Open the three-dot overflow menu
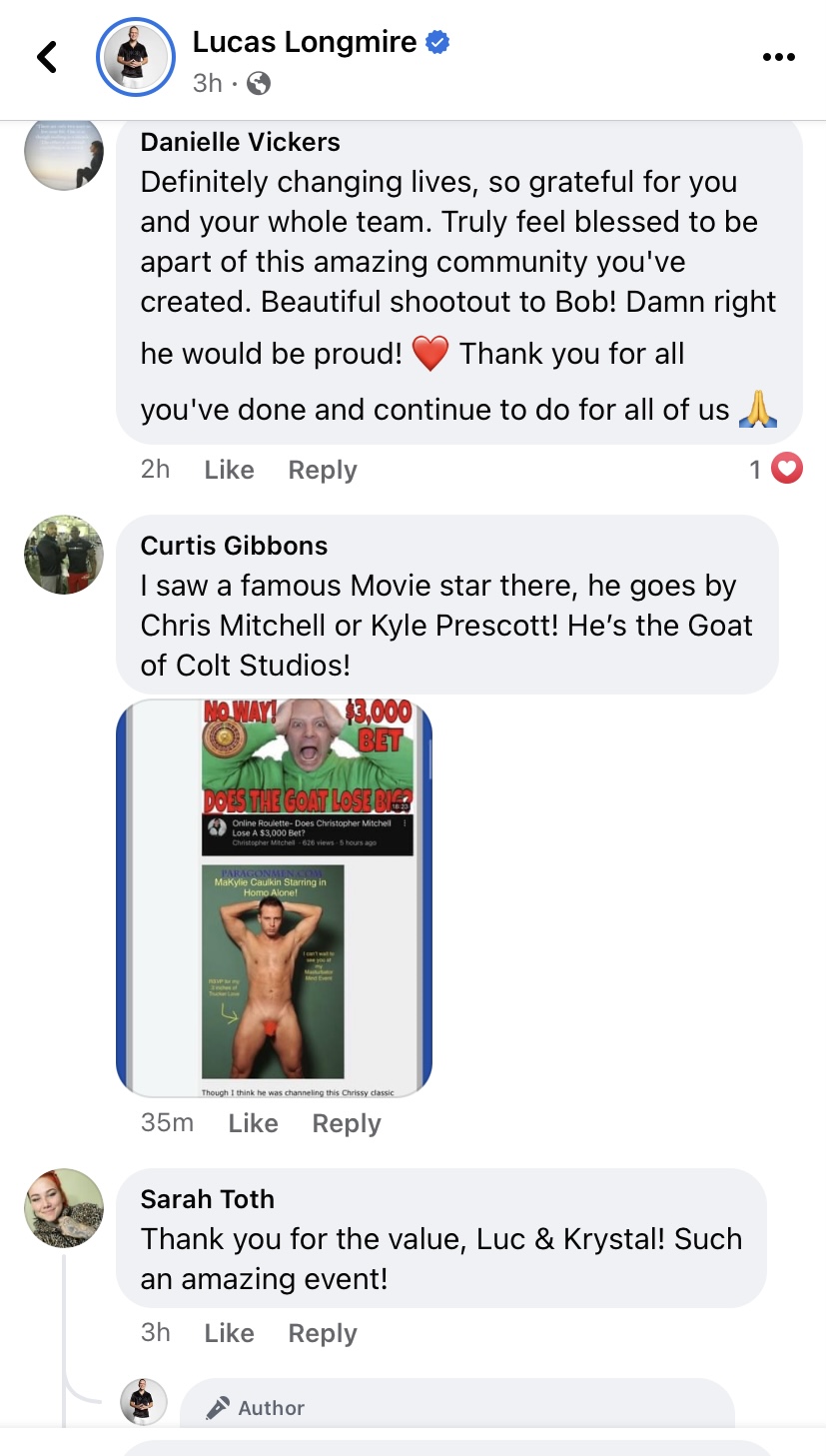 coord(778,58)
